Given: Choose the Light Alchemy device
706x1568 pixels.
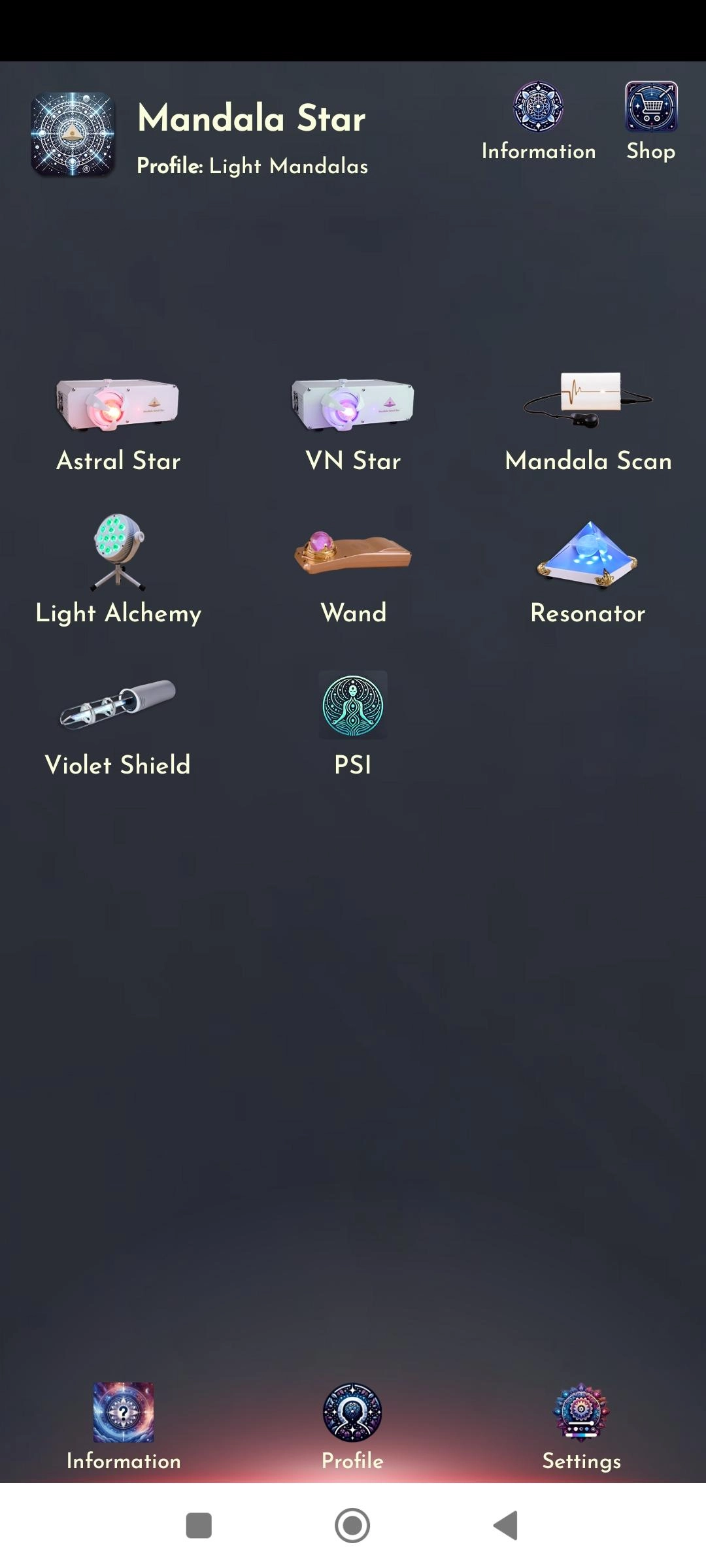Looking at the screenshot, I should pyautogui.click(x=118, y=553).
